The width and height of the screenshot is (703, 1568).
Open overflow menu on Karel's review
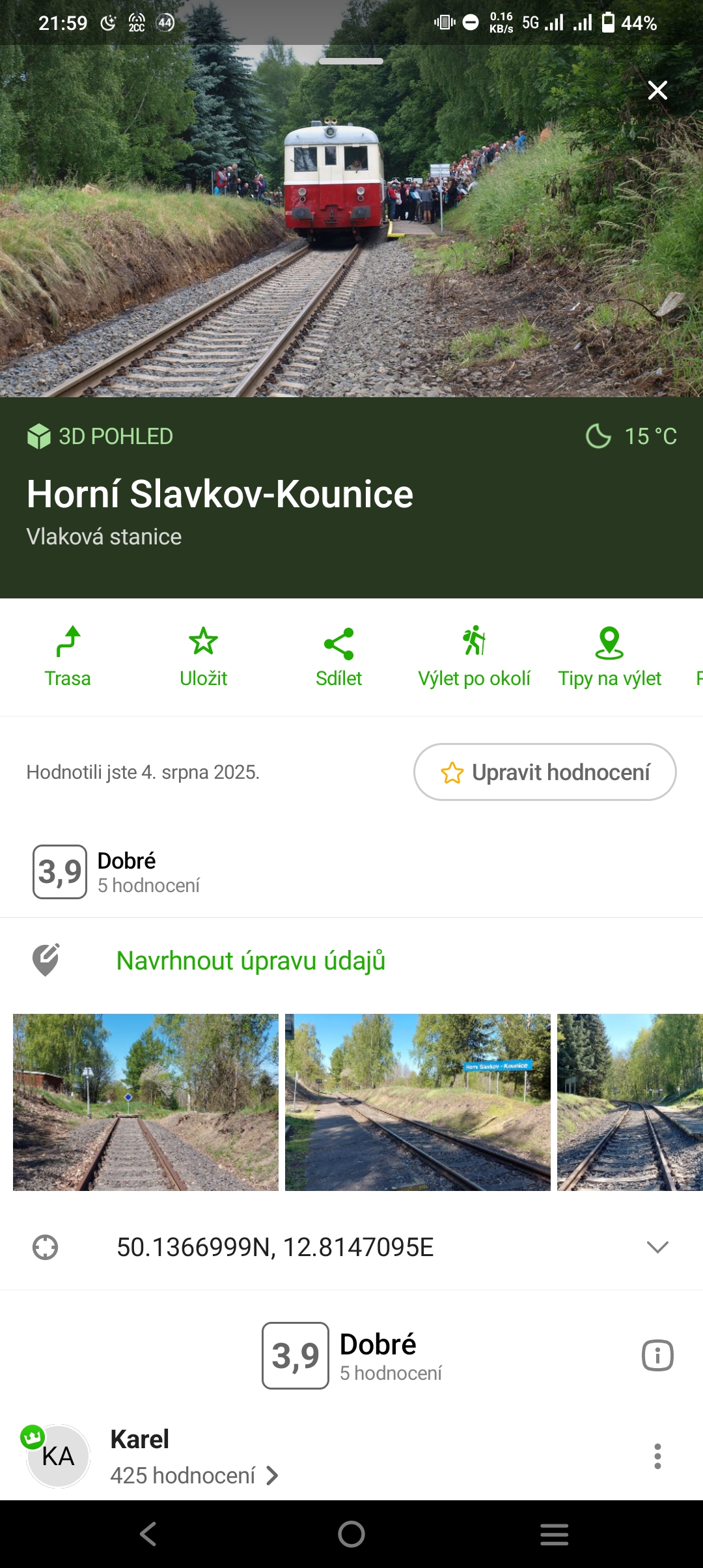click(x=657, y=1456)
